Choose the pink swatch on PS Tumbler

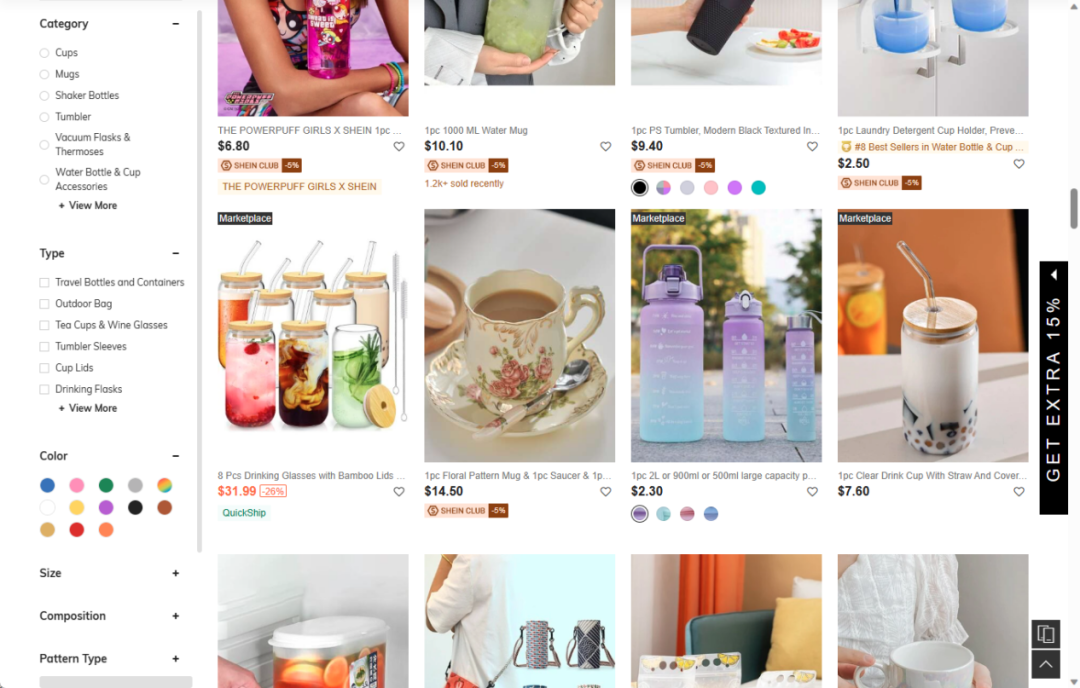(711, 188)
